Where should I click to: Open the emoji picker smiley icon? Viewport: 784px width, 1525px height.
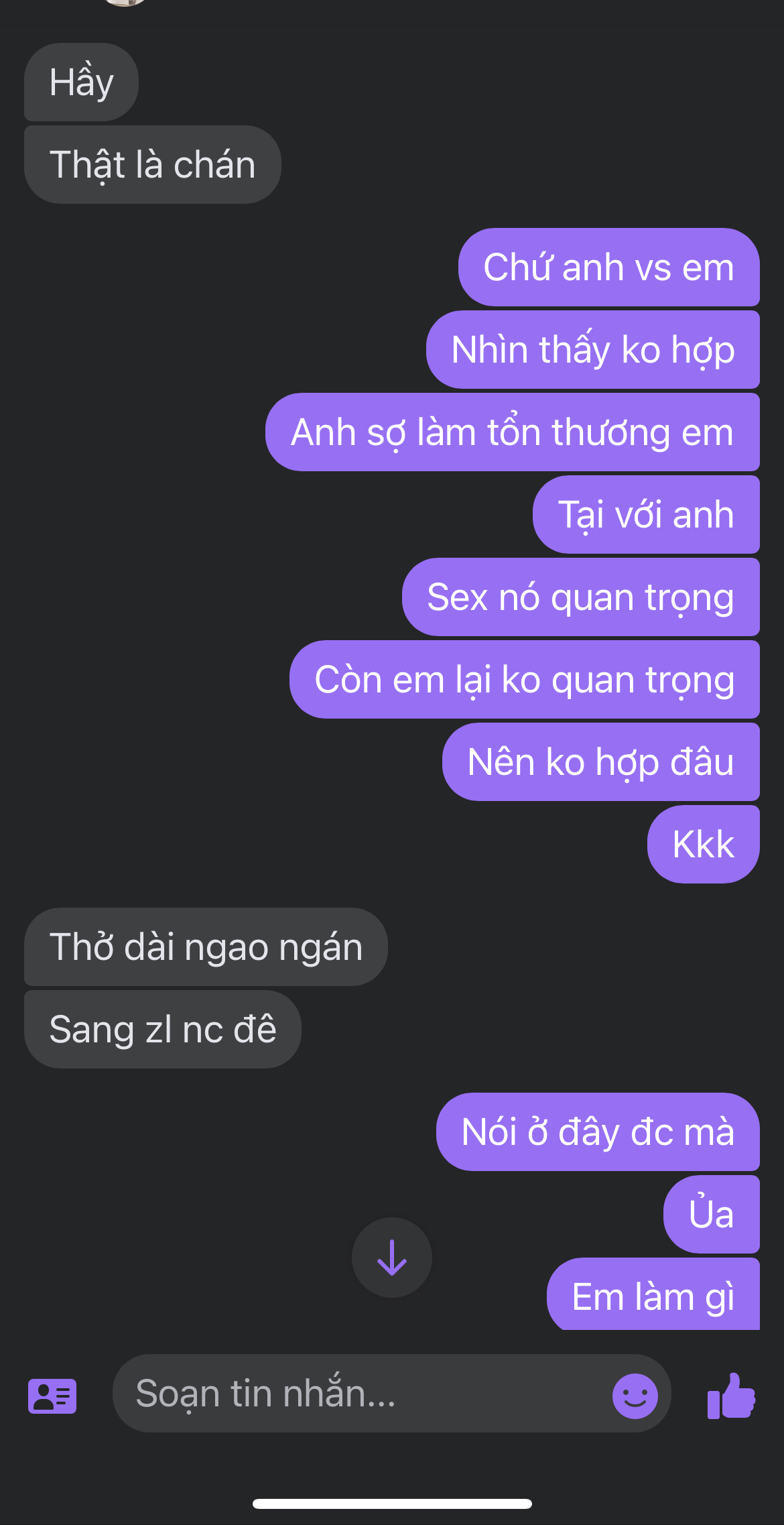click(634, 1396)
